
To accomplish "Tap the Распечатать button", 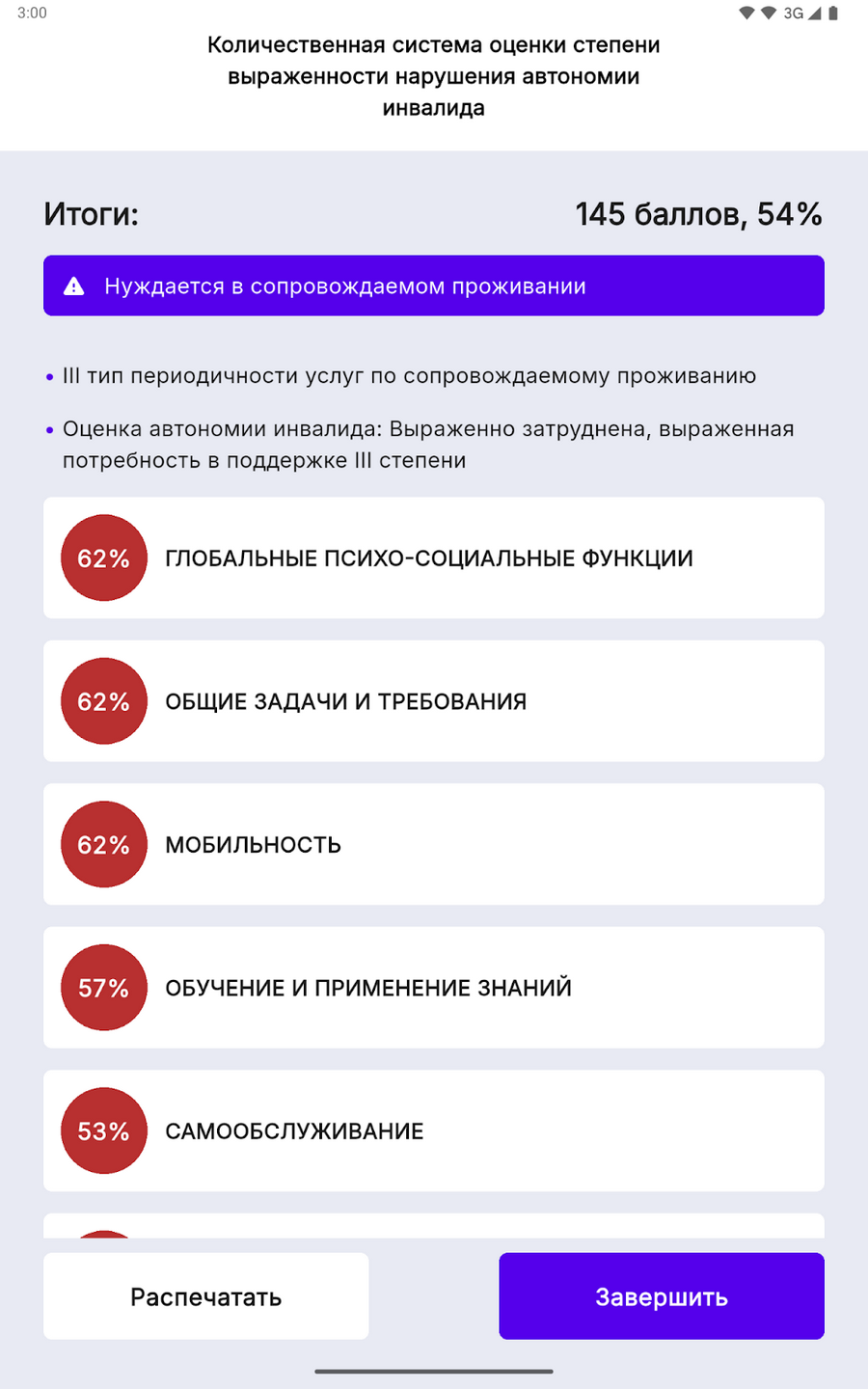I will click(205, 1295).
